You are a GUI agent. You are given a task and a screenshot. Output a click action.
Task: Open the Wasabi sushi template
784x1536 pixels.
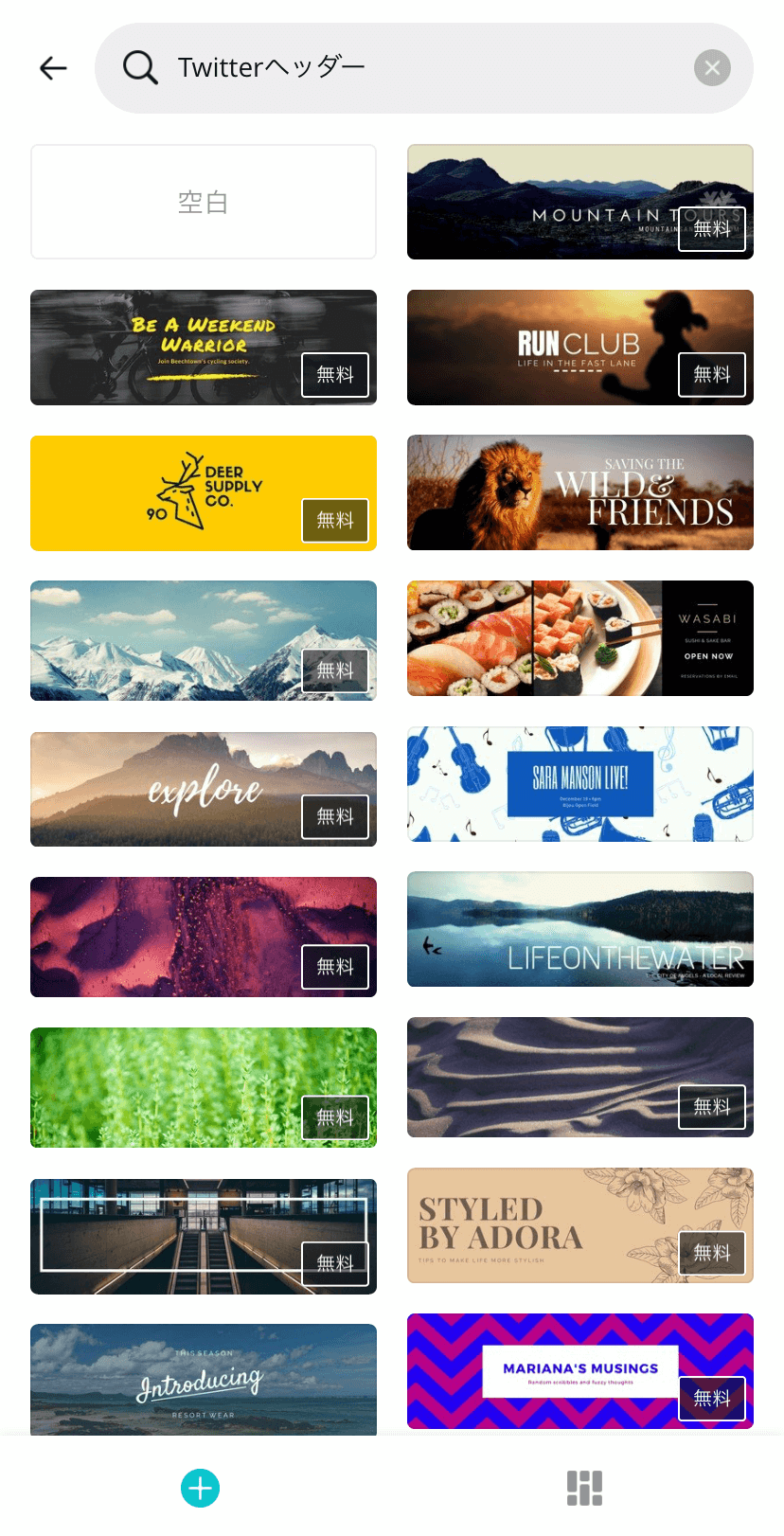click(x=579, y=638)
